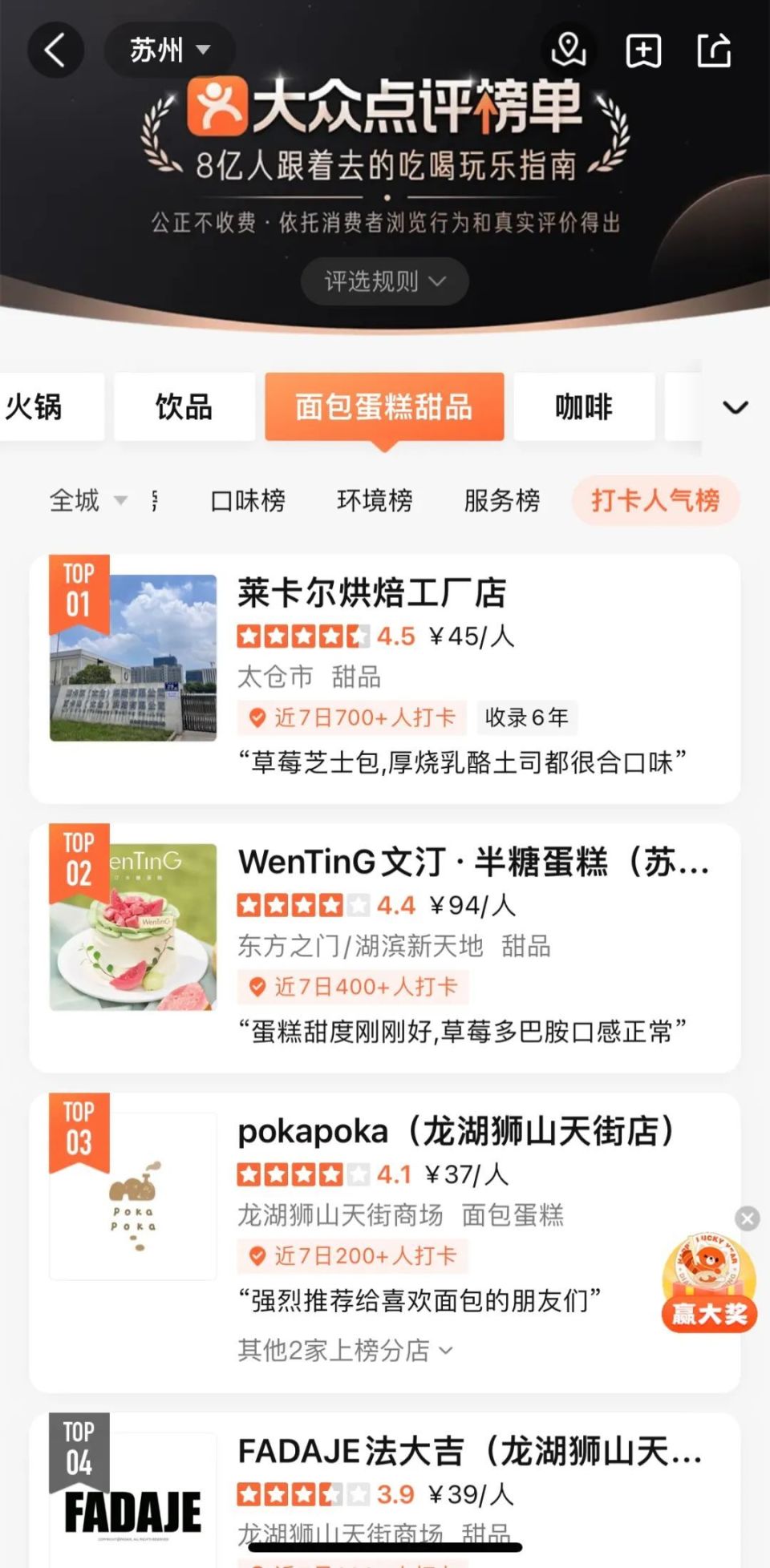This screenshot has height=1568, width=770.
Task: Open 莱卡尔烘焙工厂店 store details
Action: [374, 593]
